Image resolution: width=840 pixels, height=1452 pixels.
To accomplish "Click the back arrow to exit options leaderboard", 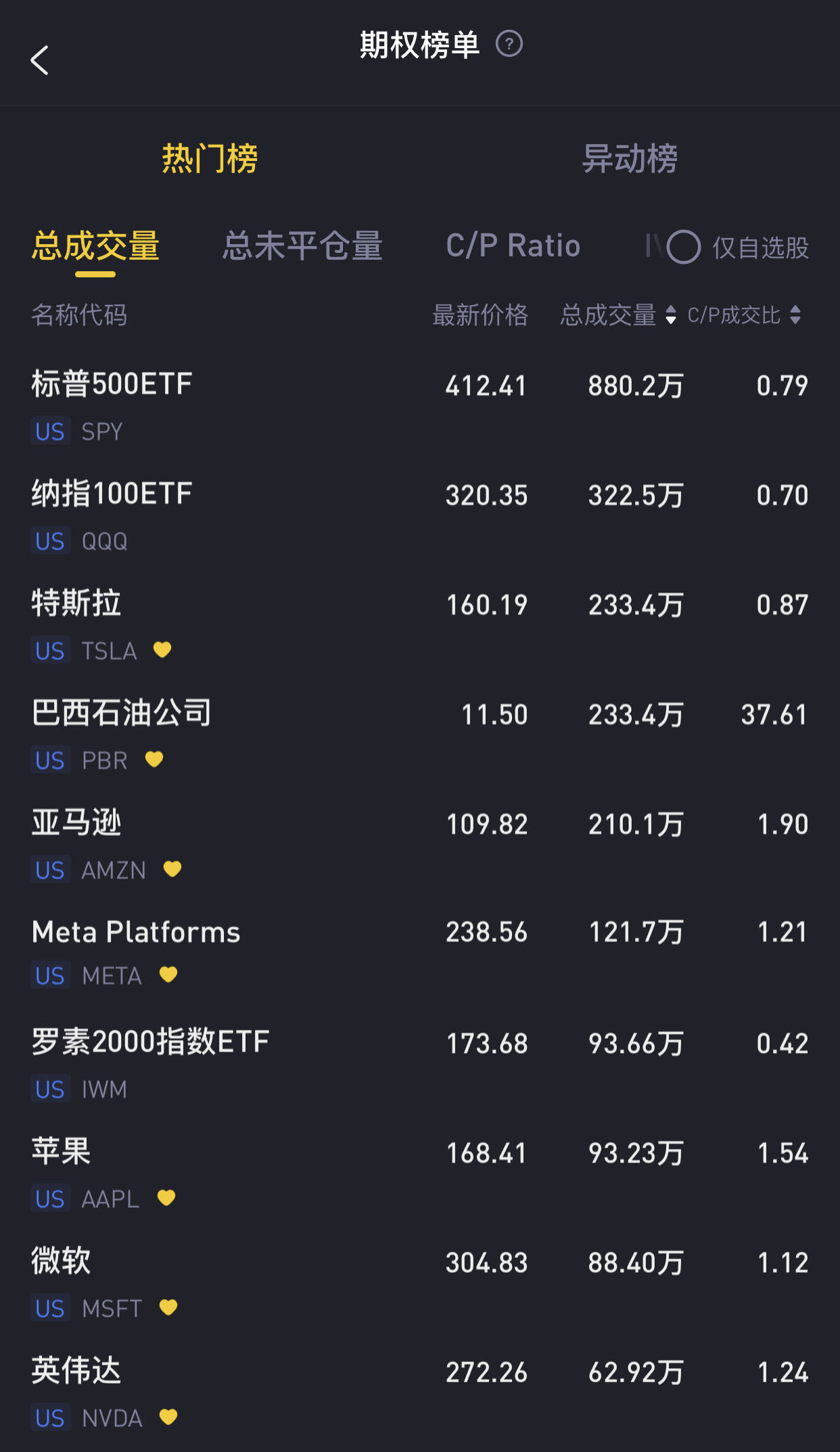I will click(x=41, y=60).
